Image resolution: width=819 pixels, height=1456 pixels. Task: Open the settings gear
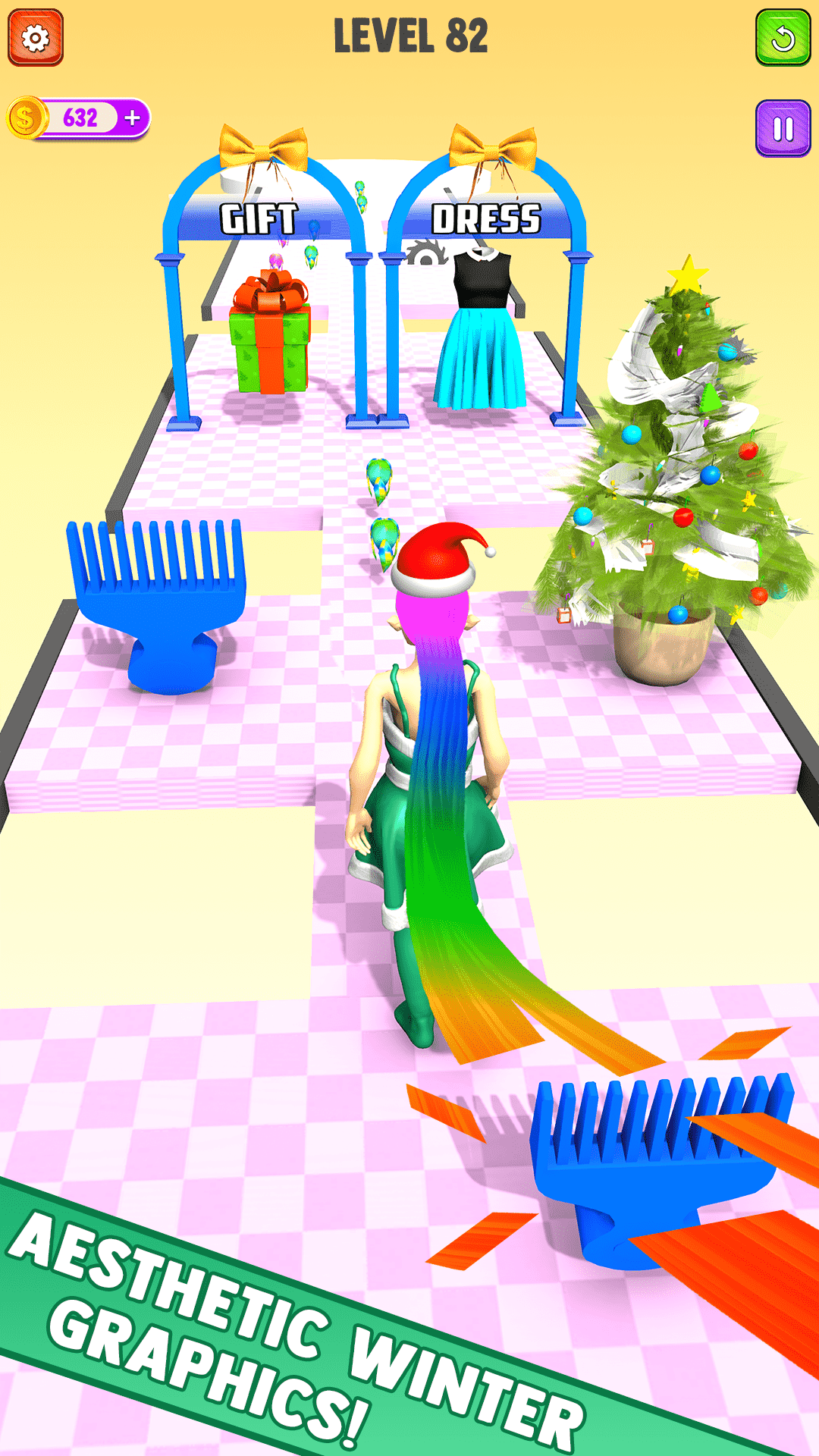[x=36, y=37]
